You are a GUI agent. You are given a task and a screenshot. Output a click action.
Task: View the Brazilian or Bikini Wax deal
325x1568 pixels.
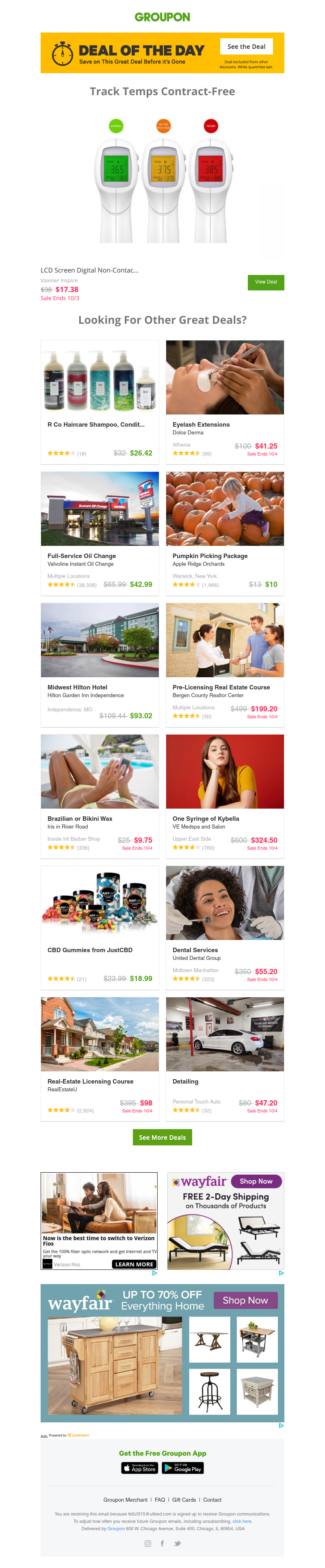(x=100, y=797)
